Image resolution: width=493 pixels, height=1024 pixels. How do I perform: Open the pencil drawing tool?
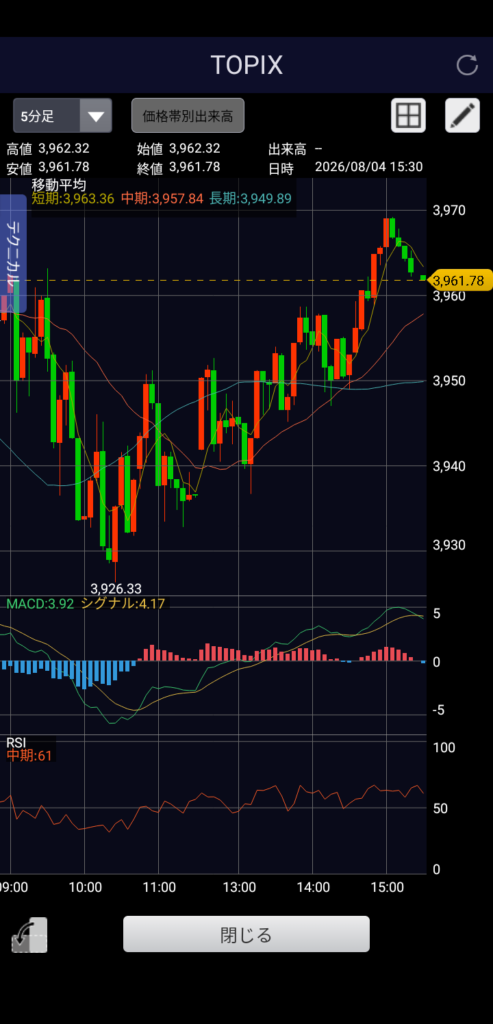(462, 116)
